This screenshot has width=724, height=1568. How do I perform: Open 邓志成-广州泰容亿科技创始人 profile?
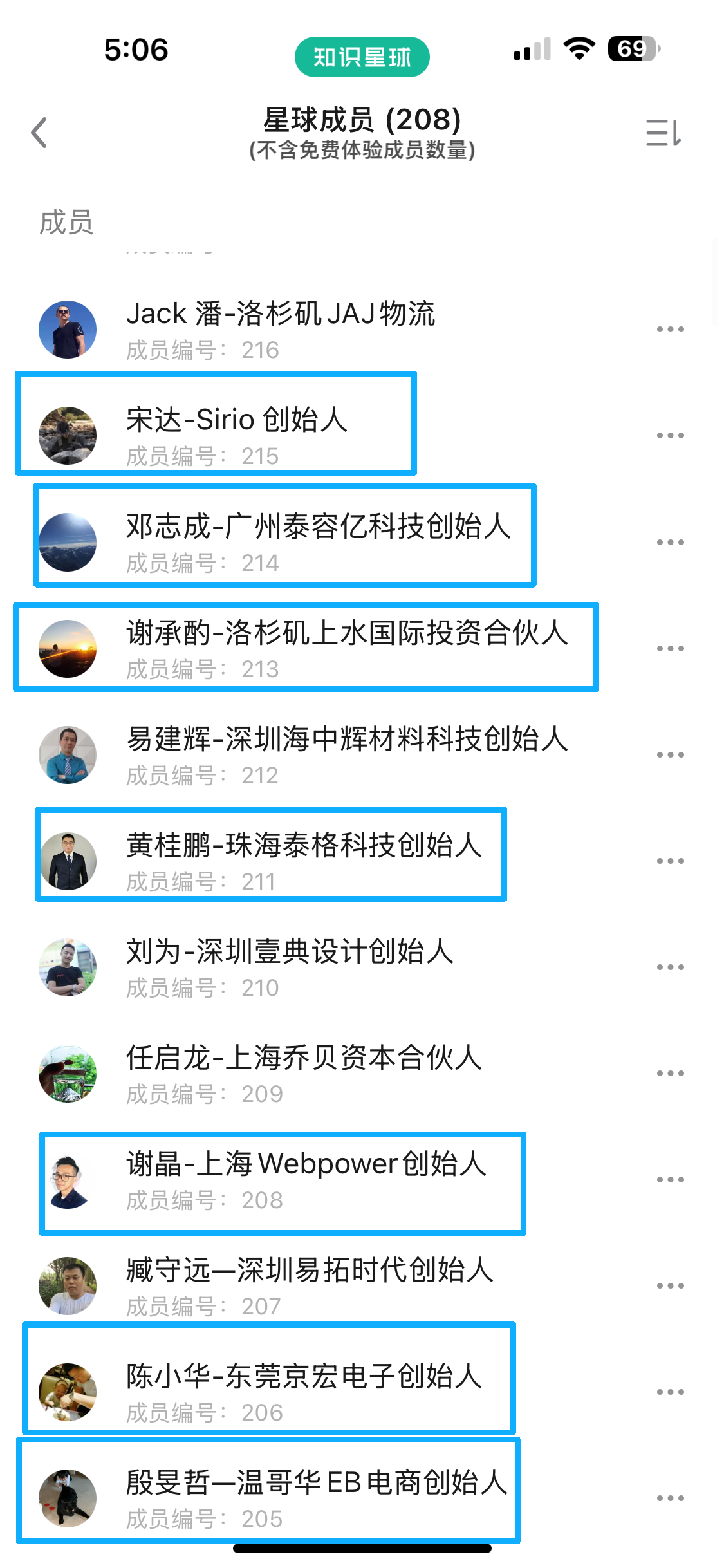[318, 542]
